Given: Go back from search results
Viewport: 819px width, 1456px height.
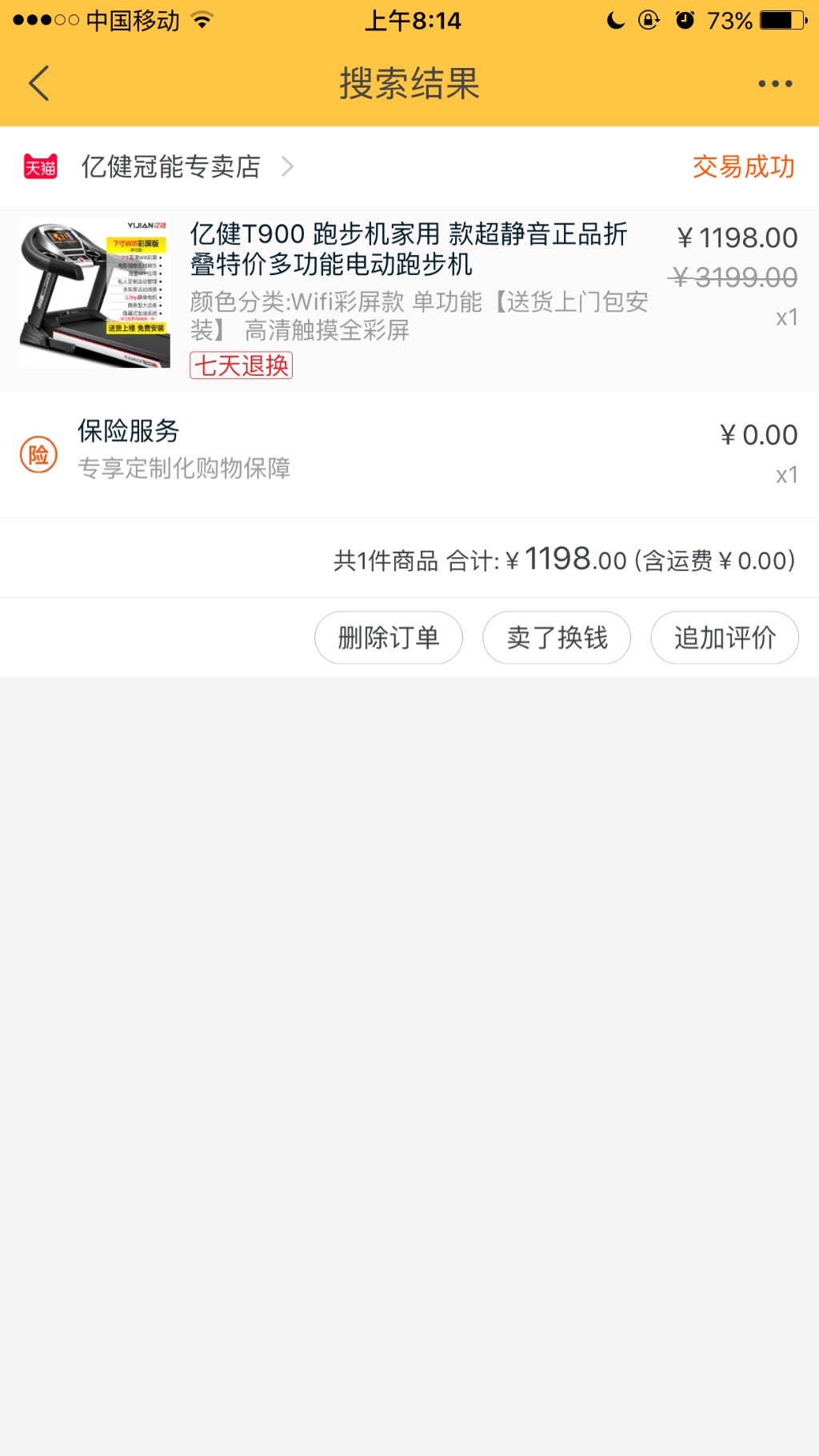Looking at the screenshot, I should point(38,83).
